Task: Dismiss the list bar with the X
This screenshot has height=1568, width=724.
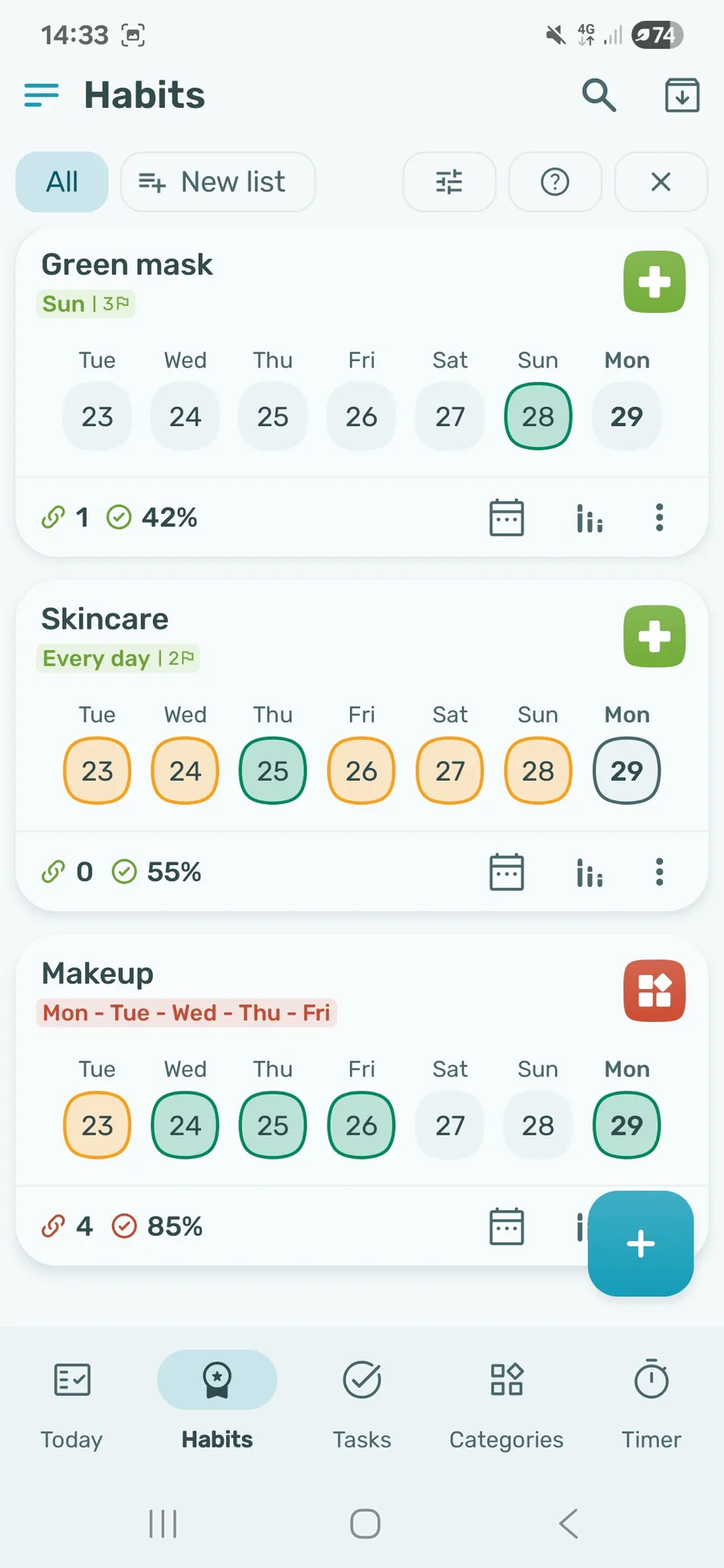Action: tap(660, 182)
